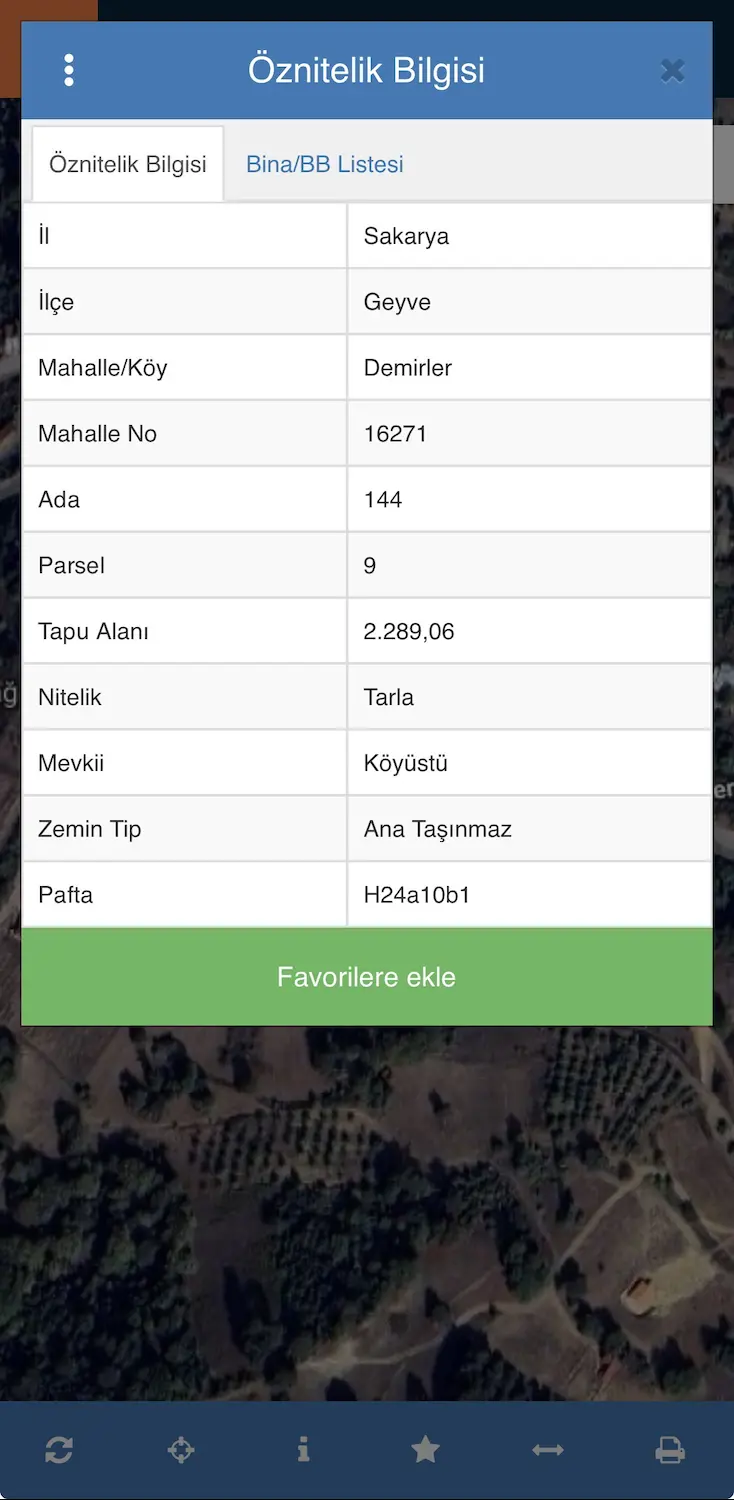Select the Öznitelik Bilgisi tab
The width and height of the screenshot is (734, 1500).
click(x=128, y=164)
